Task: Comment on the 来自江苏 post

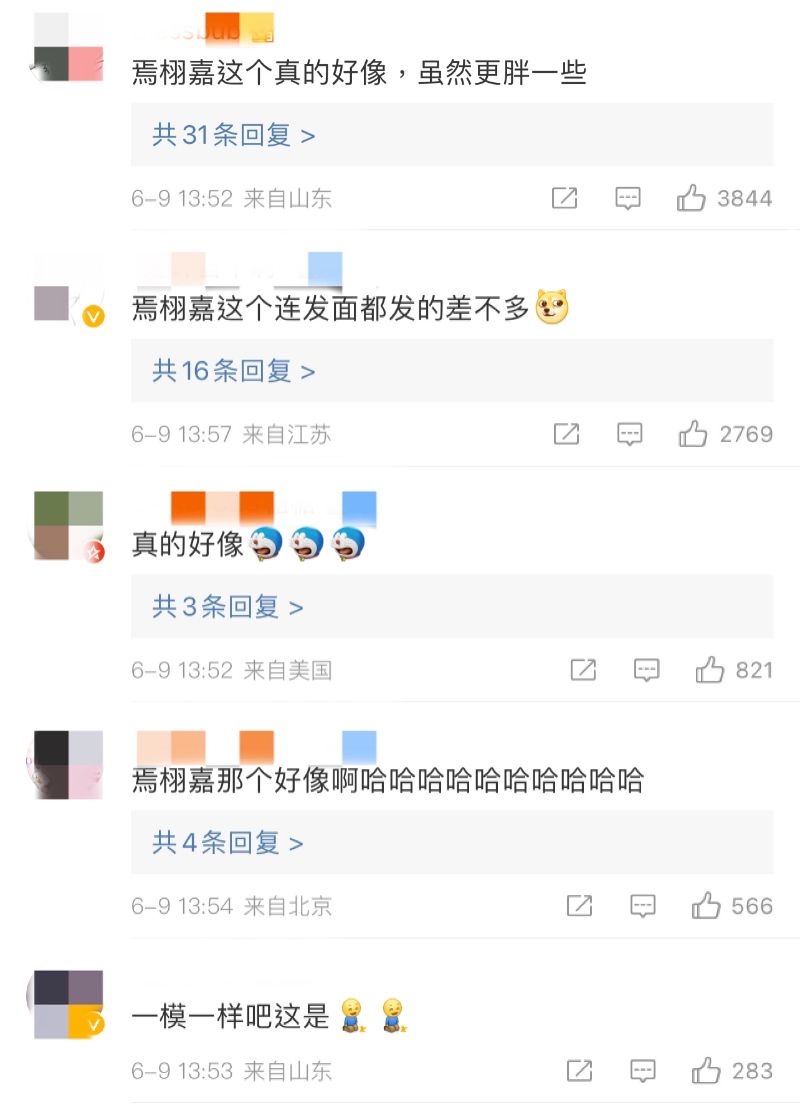Action: pos(629,434)
